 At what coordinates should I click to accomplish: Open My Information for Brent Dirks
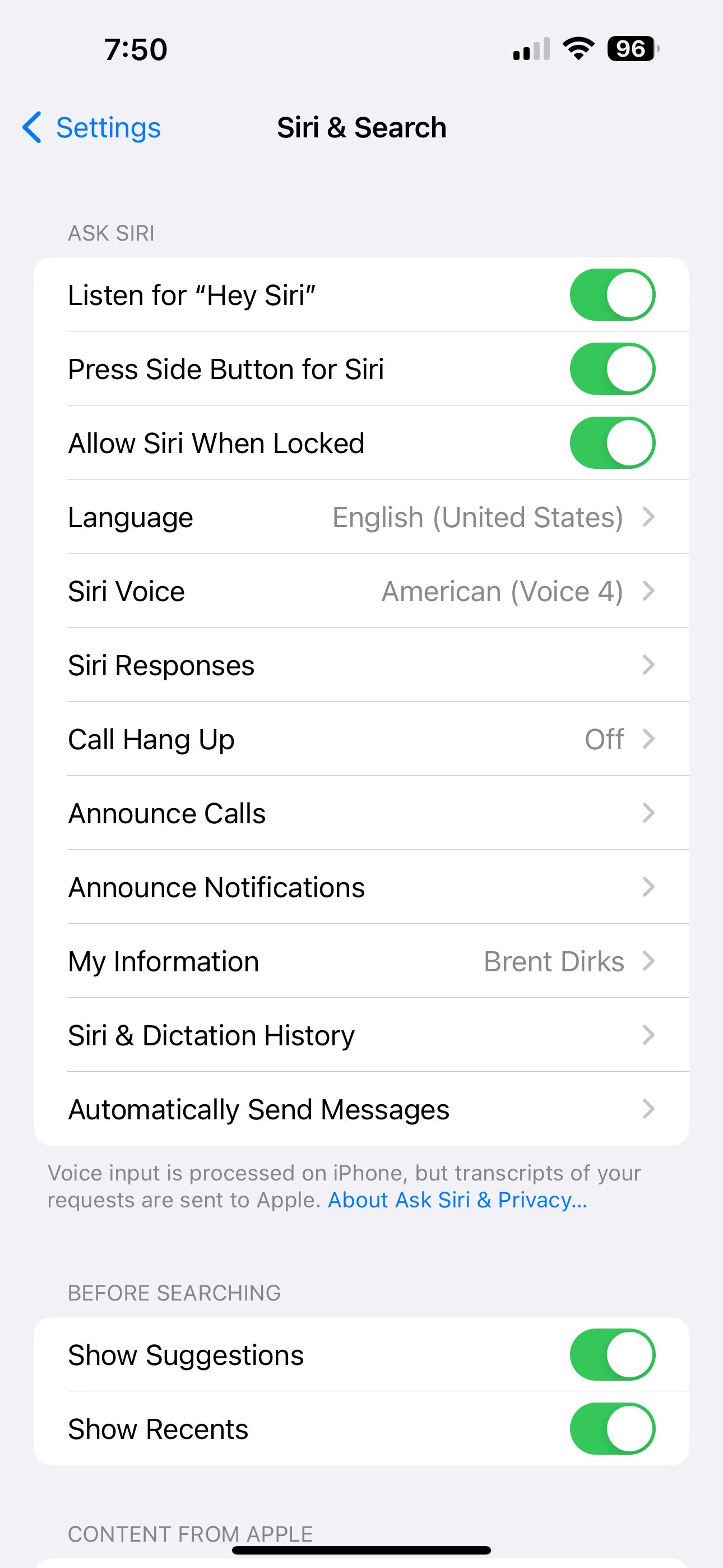point(361,961)
